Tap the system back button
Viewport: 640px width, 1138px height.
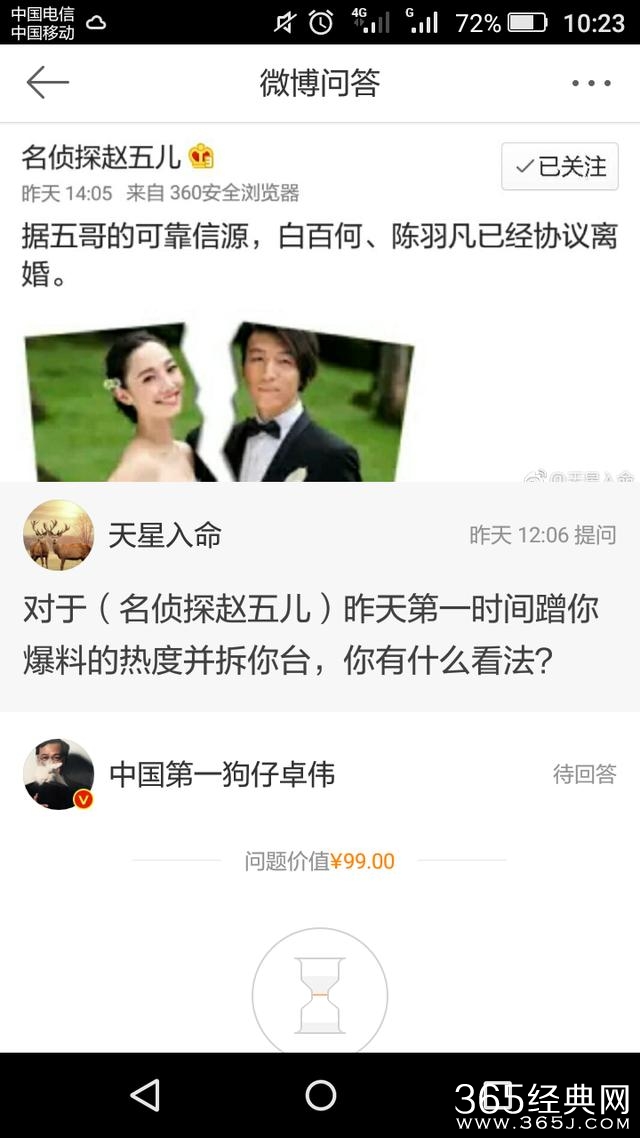(x=146, y=1095)
